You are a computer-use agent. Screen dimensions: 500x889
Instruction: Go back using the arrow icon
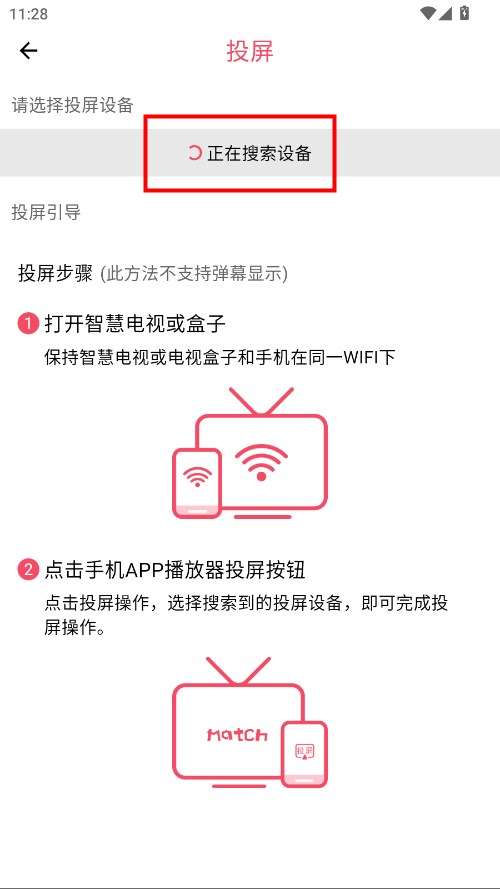[28, 51]
